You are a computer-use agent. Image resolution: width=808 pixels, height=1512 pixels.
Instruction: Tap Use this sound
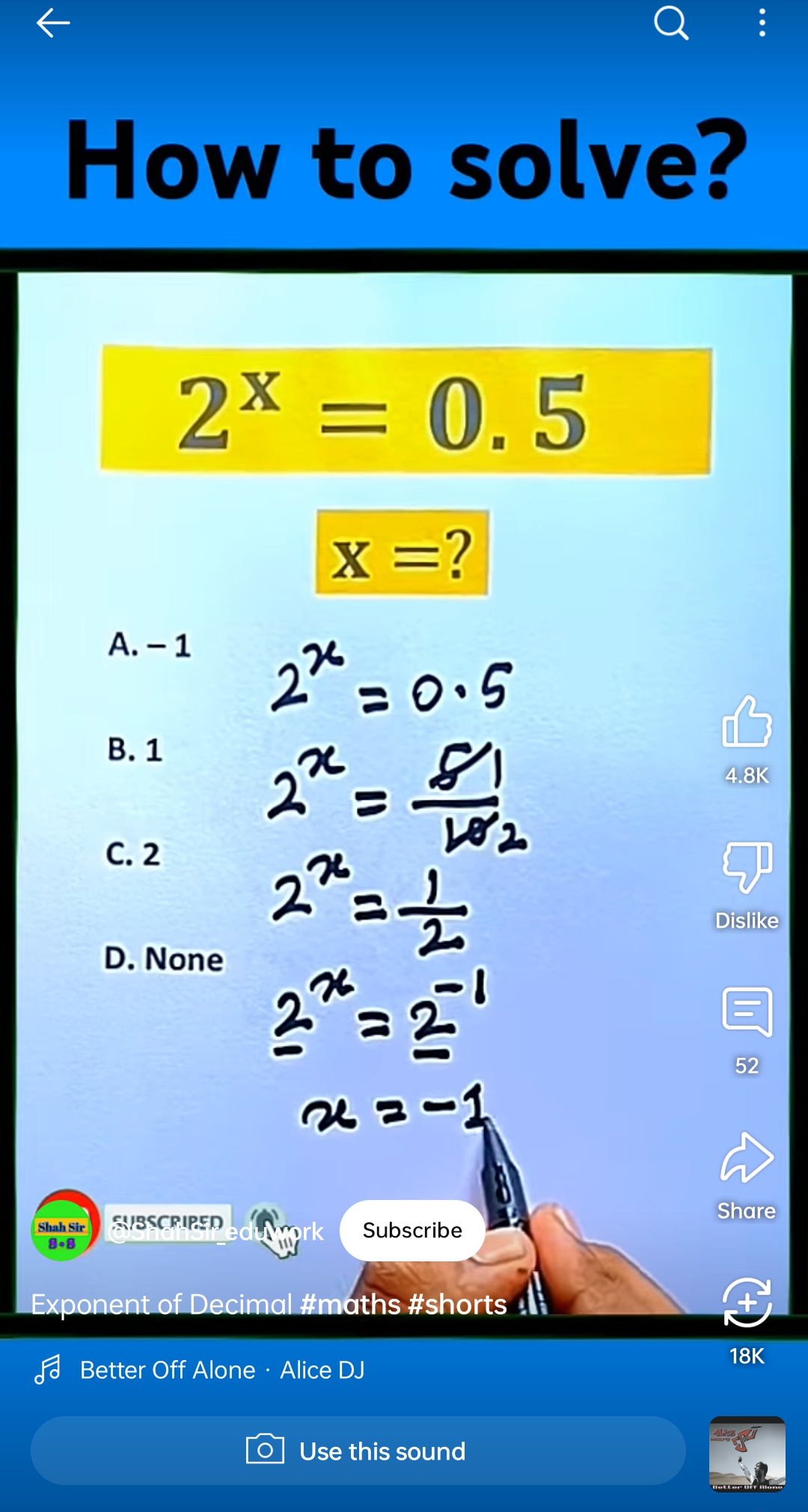[358, 1451]
